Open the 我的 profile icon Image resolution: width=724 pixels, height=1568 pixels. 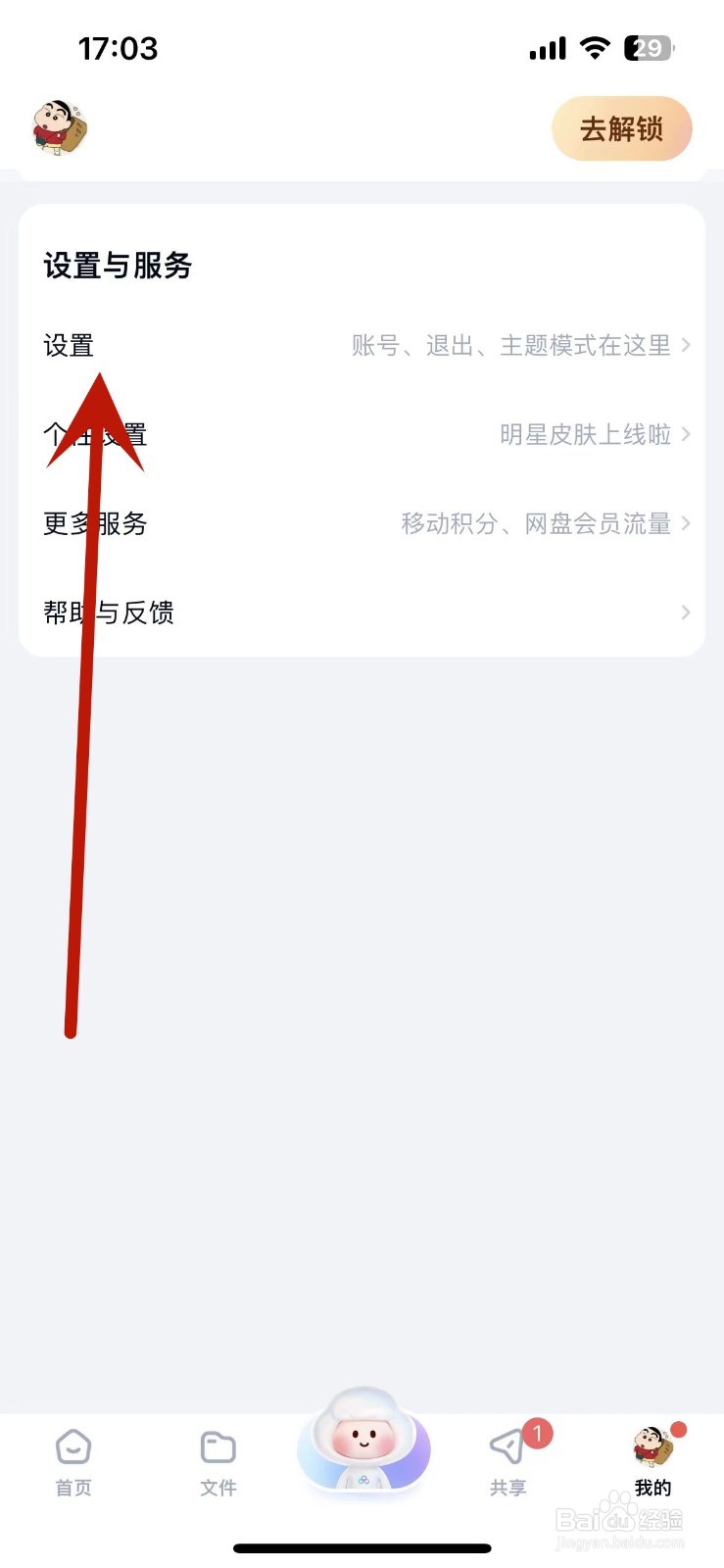[652, 1448]
